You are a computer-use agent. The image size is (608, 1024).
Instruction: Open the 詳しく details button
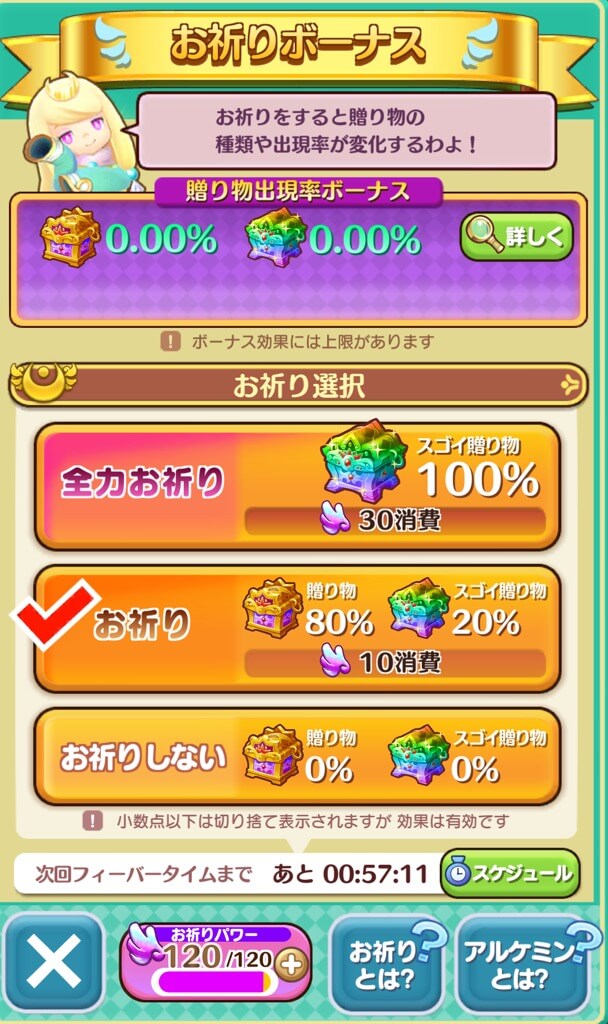pyautogui.click(x=516, y=236)
